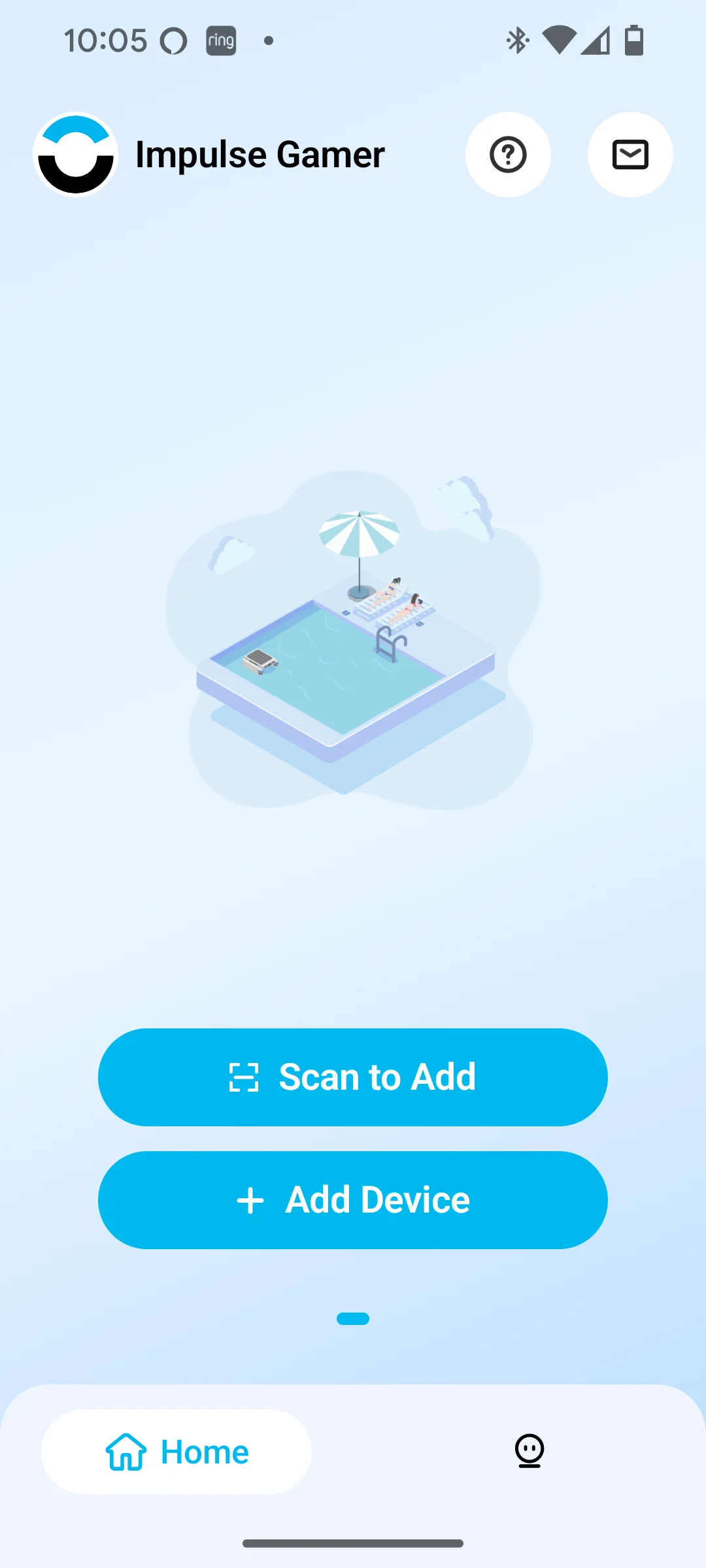Open the messages envelope icon
Image resolution: width=706 pixels, height=1568 pixels.
[630, 155]
